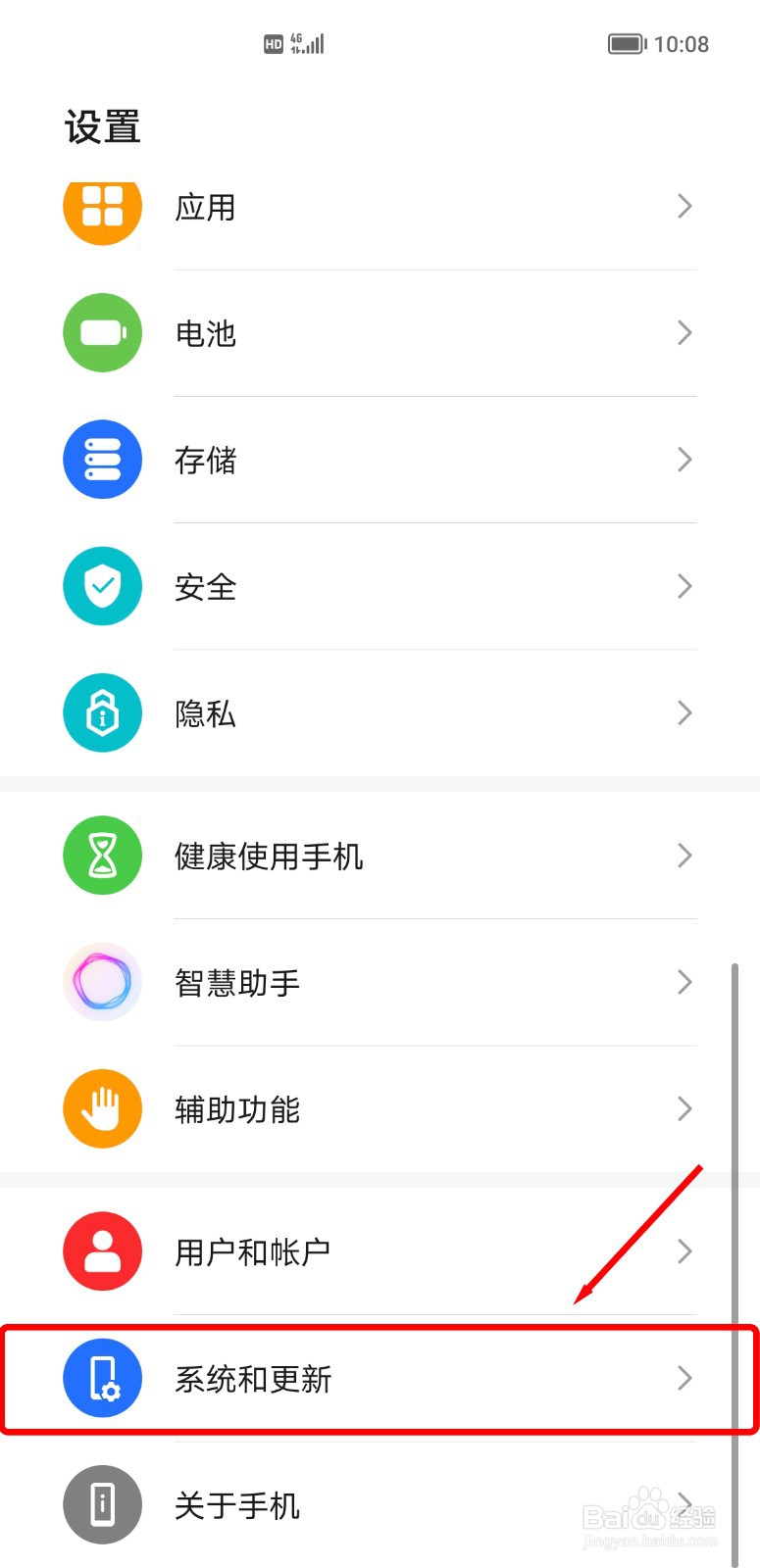Open 健康使用手机
The image size is (760, 1568).
coord(380,856)
